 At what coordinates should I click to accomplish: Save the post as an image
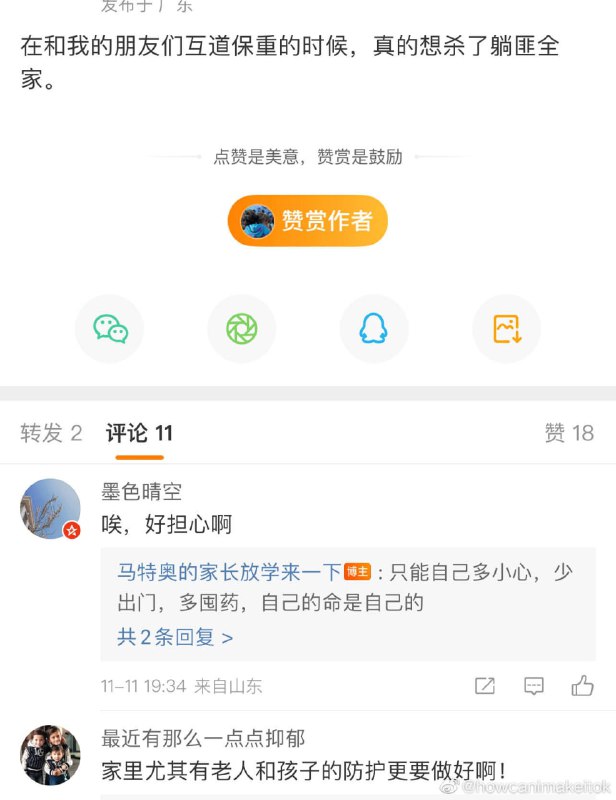click(506, 329)
